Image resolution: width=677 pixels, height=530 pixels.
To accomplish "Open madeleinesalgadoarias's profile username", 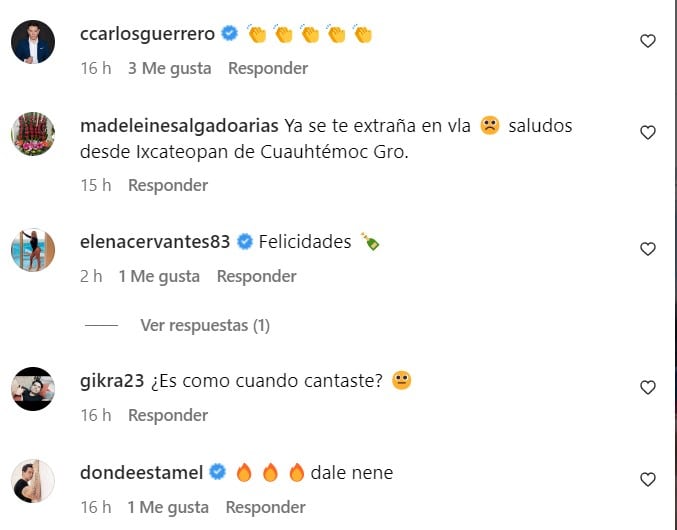I will (179, 126).
